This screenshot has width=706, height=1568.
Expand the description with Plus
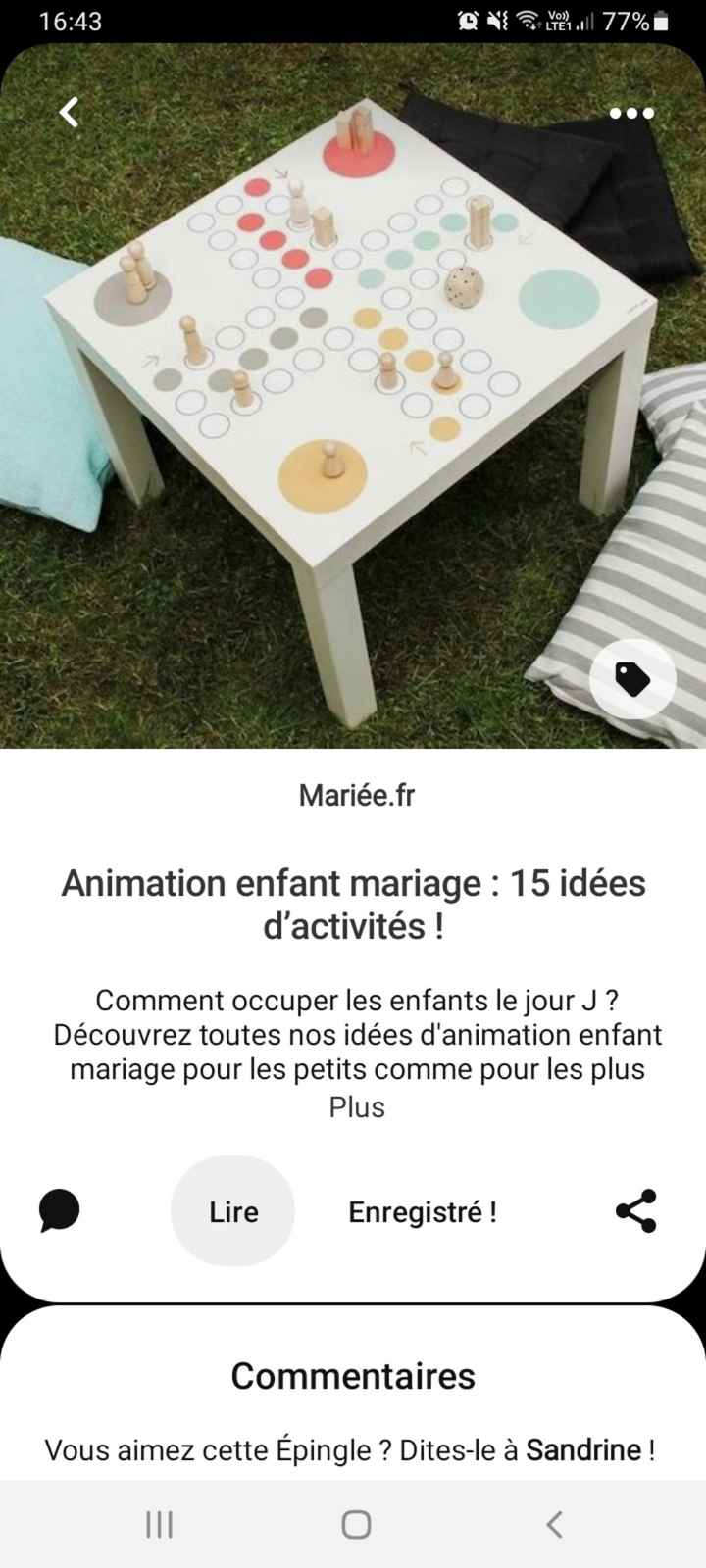[357, 1107]
